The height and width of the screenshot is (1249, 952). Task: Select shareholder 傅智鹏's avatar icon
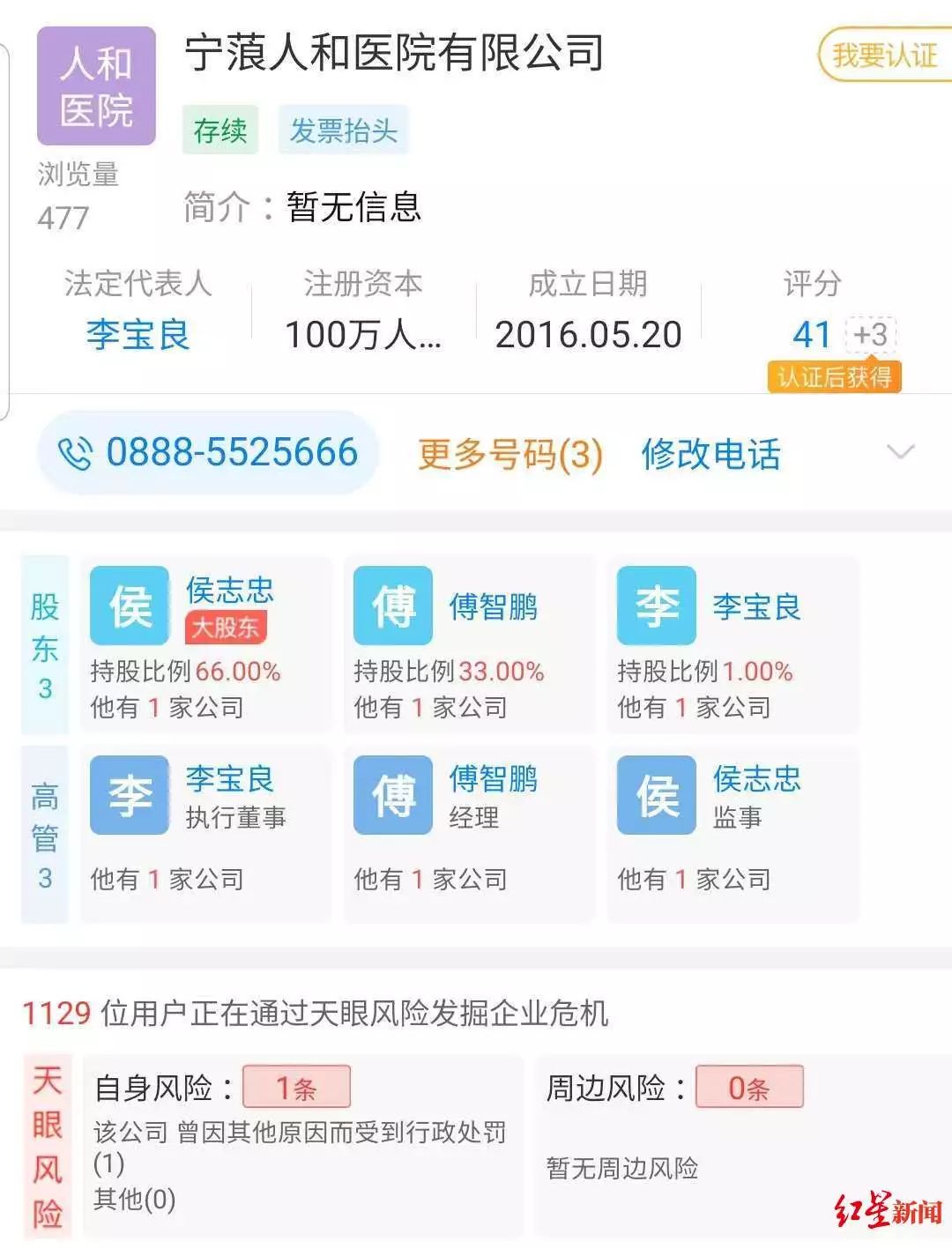[395, 606]
